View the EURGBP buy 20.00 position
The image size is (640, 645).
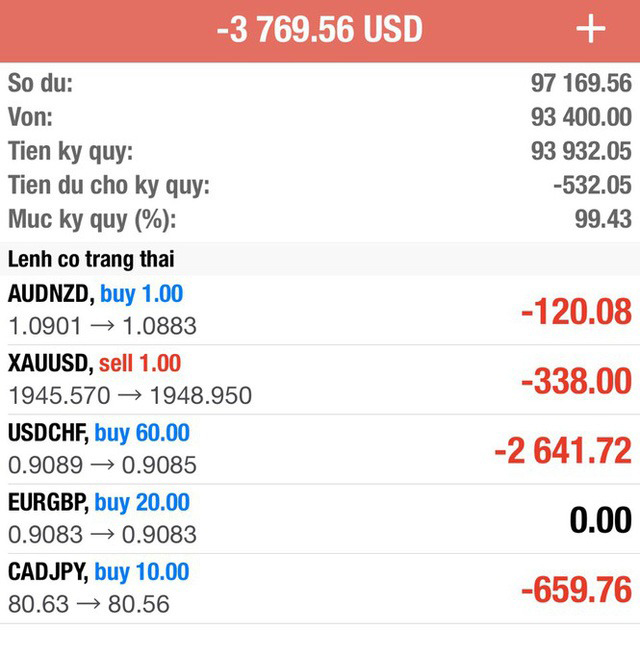320,519
